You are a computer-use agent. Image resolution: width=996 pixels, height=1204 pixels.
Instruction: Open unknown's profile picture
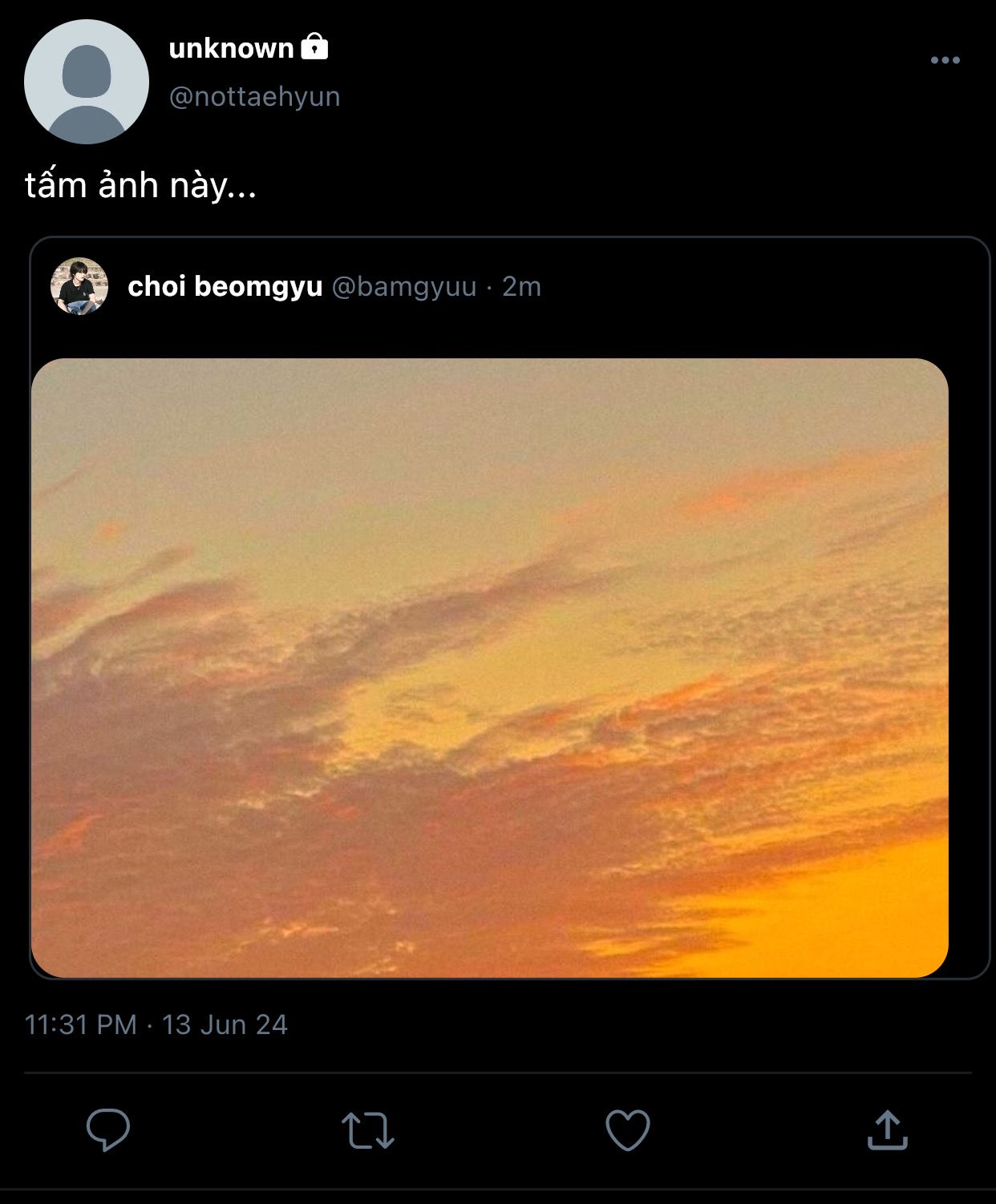[x=87, y=82]
